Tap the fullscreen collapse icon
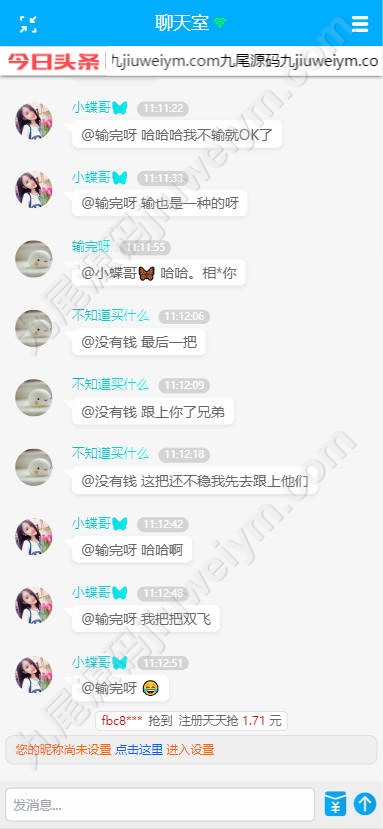 coord(28,24)
